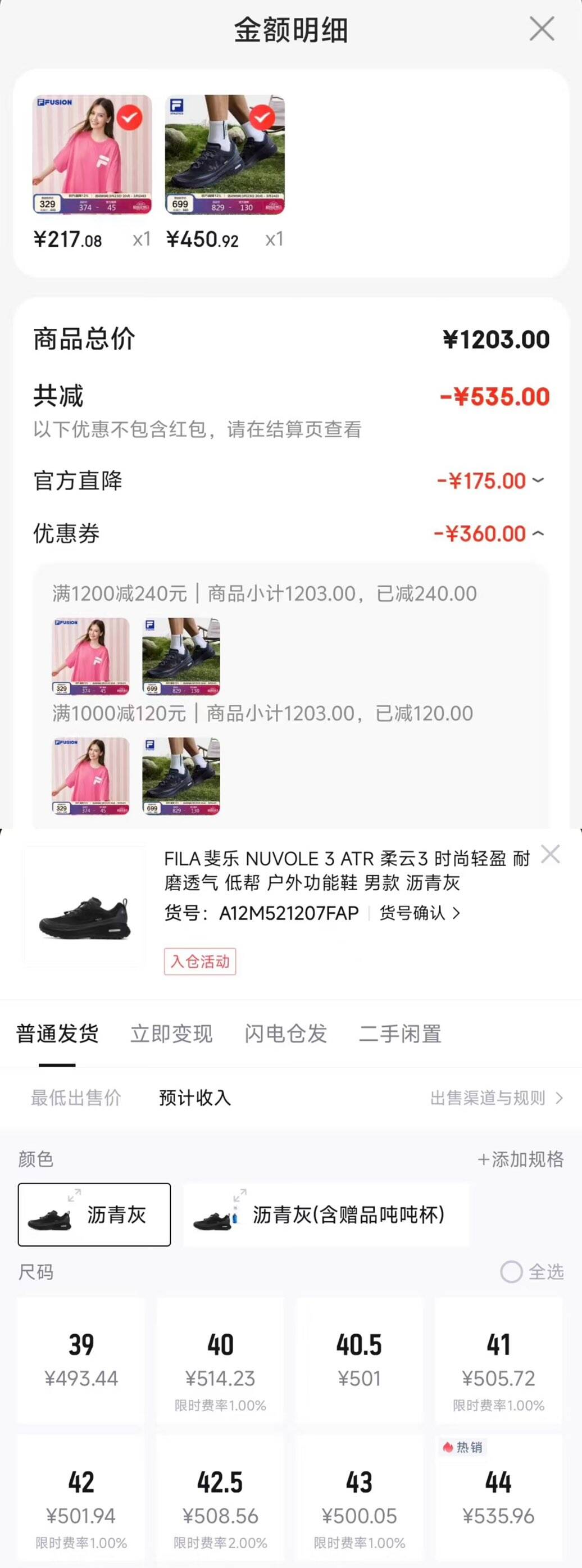Open 货号确认 link
The image size is (582, 1568).
[420, 913]
